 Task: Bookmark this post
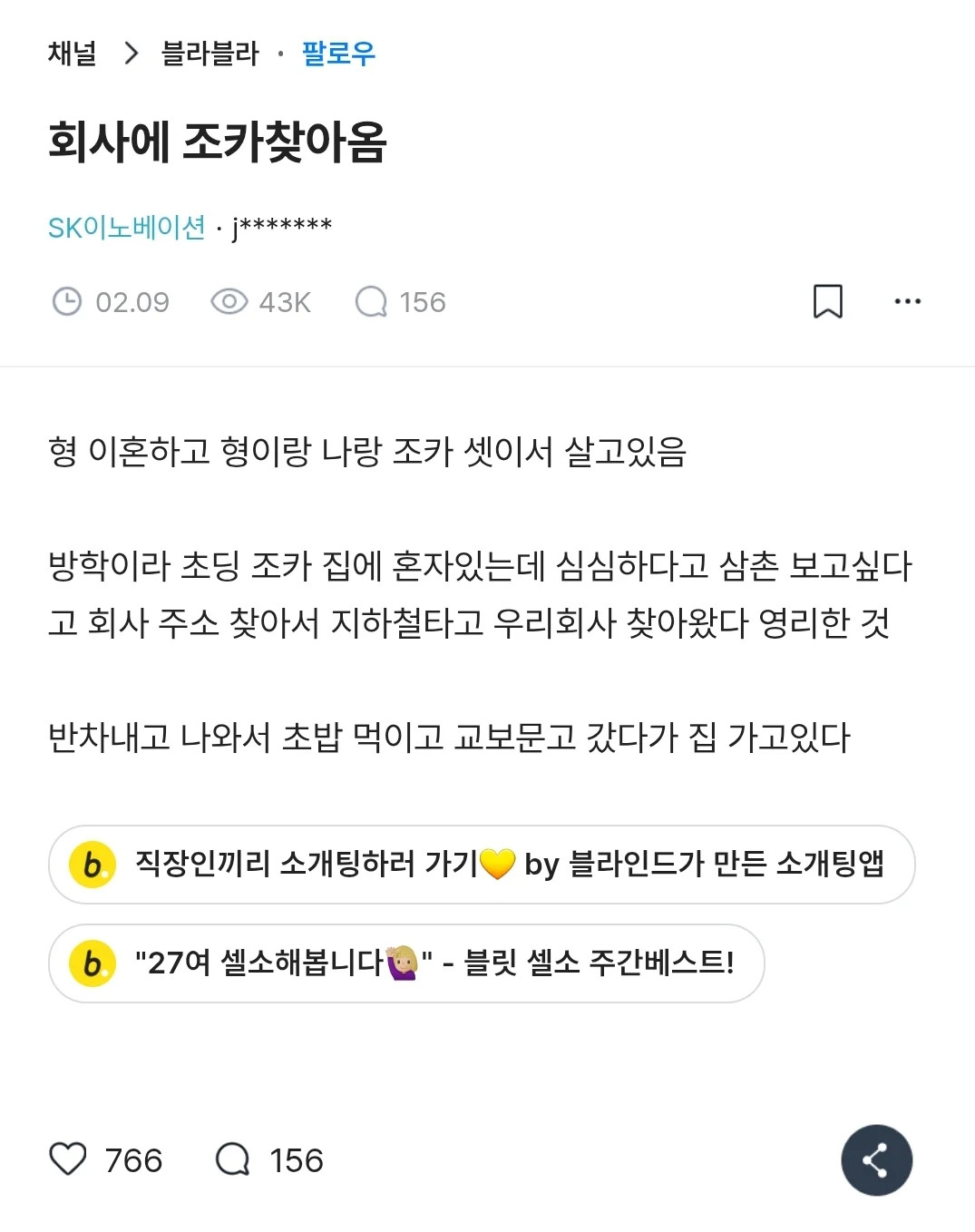coord(827,301)
